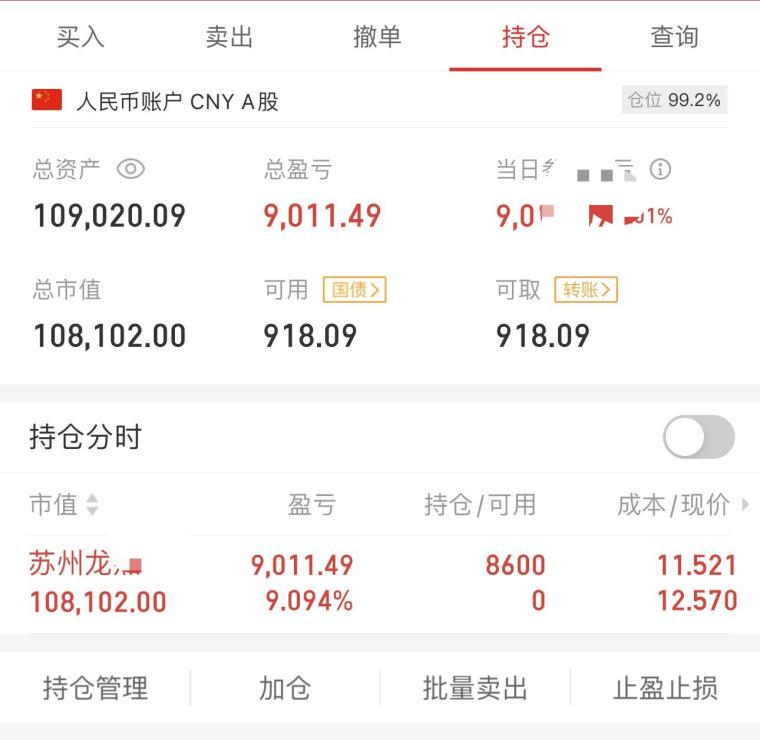This screenshot has width=760, height=740.
Task: Set up 止盈止损
Action: pos(665,688)
